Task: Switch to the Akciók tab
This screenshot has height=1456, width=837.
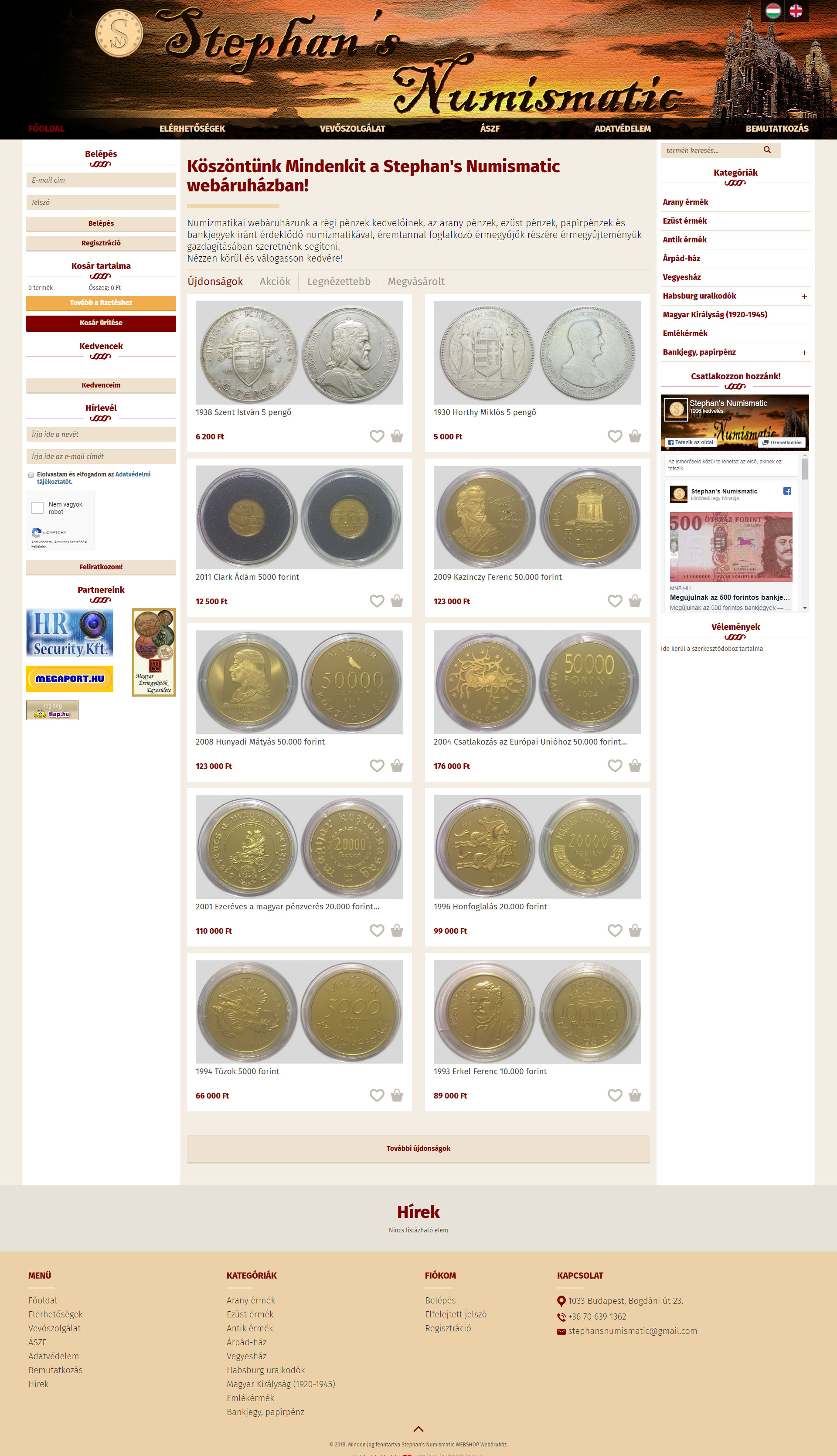Action: click(275, 282)
